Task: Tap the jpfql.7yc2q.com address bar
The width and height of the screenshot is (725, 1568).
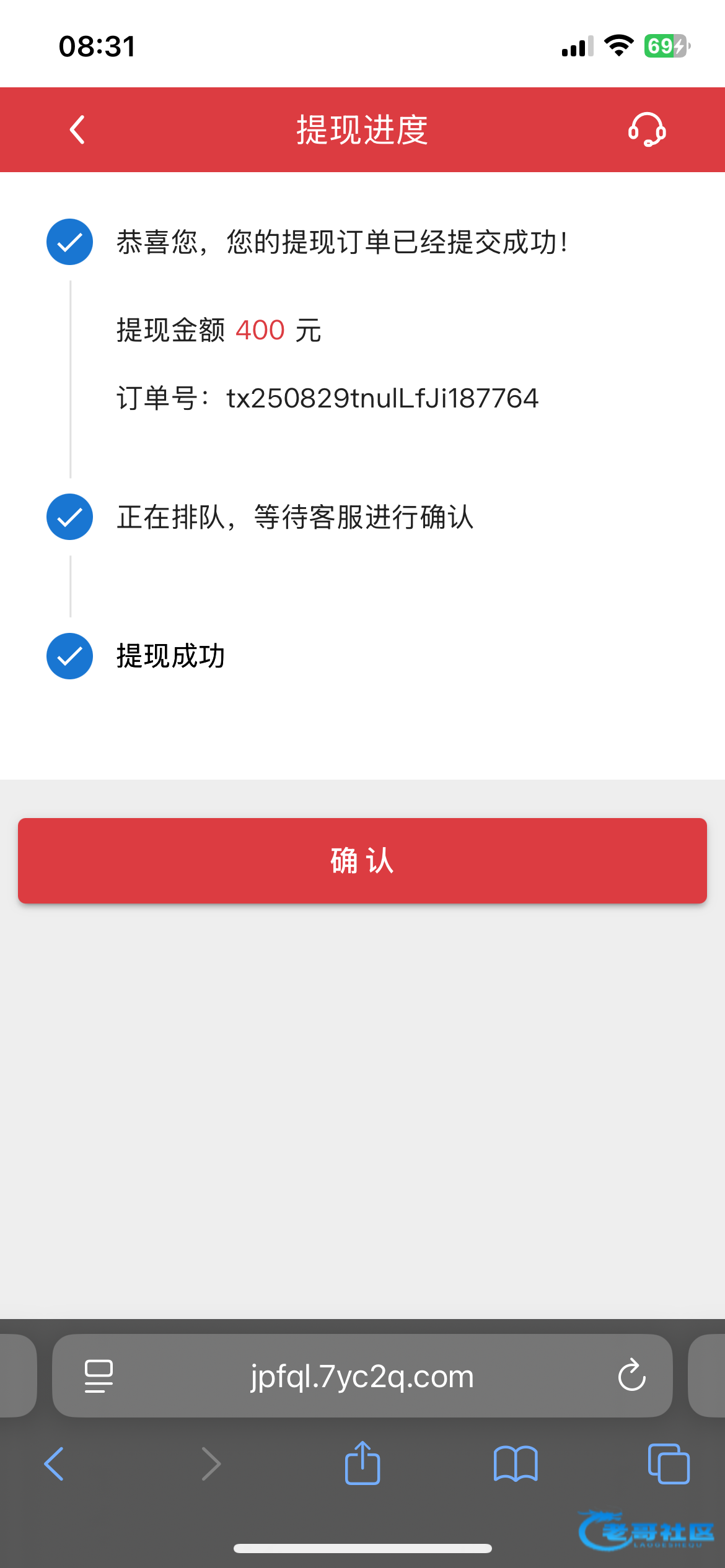Action: point(362,1376)
